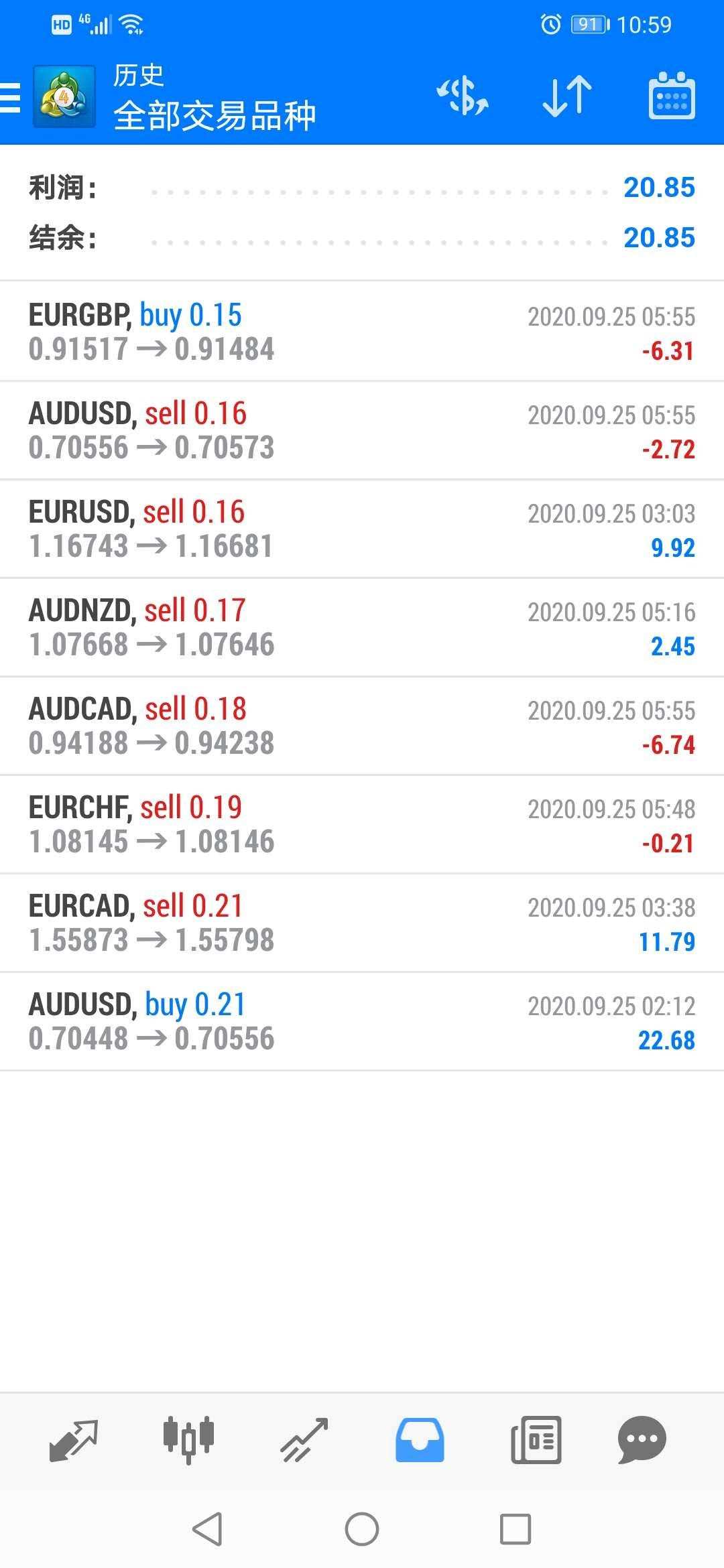Switch to the candlestick chart tab
Screen dimensions: 724x1568
pos(188,1439)
